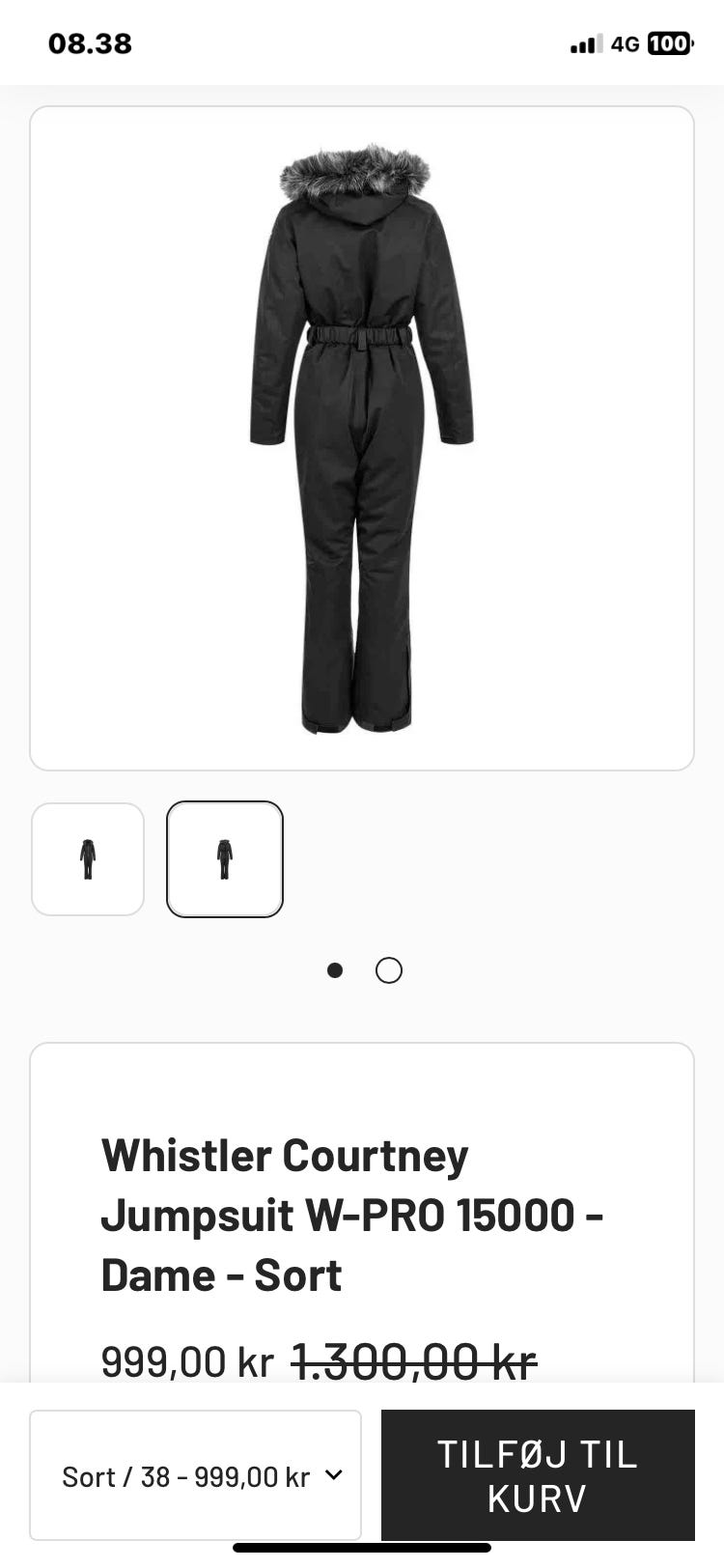Open the large jumpsuit product image
The width and height of the screenshot is (724, 1568).
[362, 439]
